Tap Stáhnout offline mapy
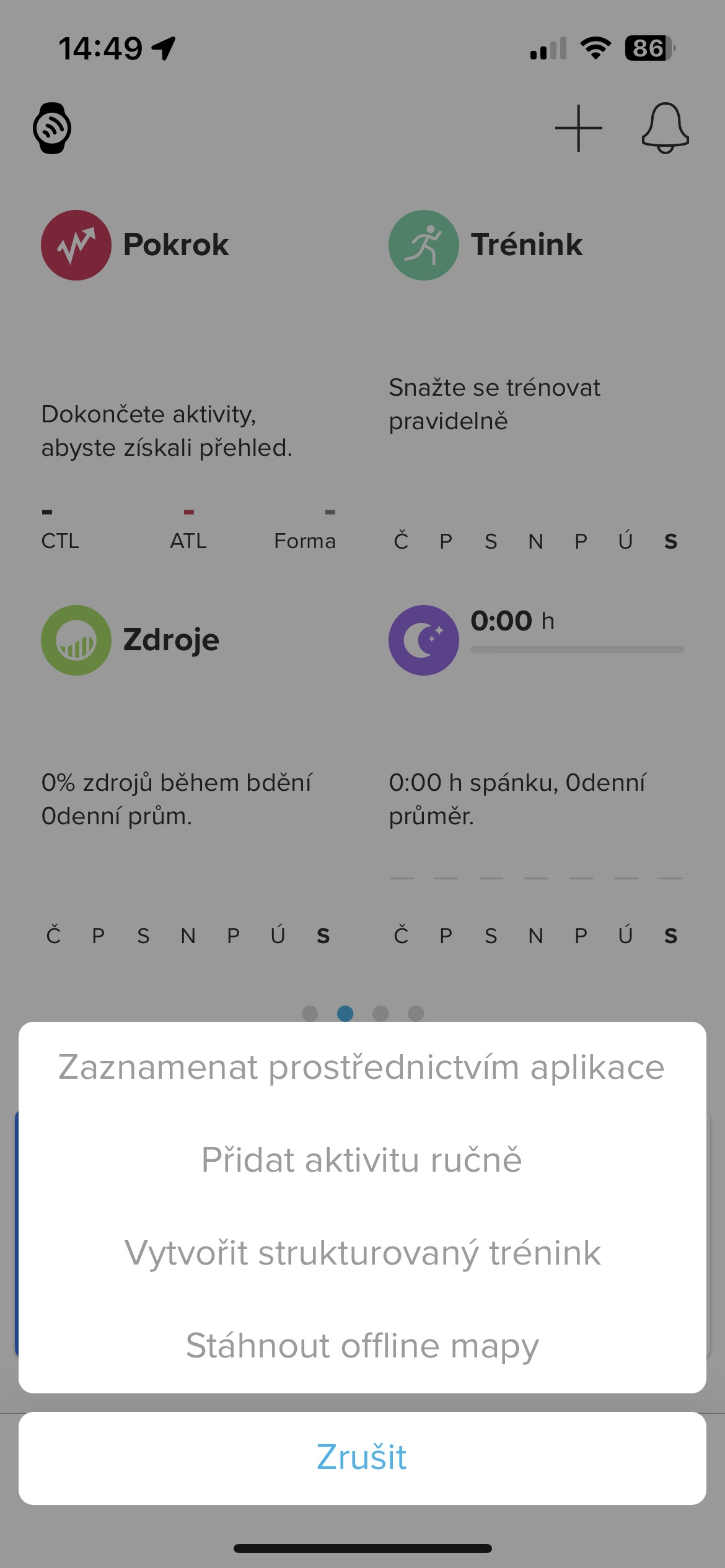The height and width of the screenshot is (1568, 725). [x=362, y=1346]
